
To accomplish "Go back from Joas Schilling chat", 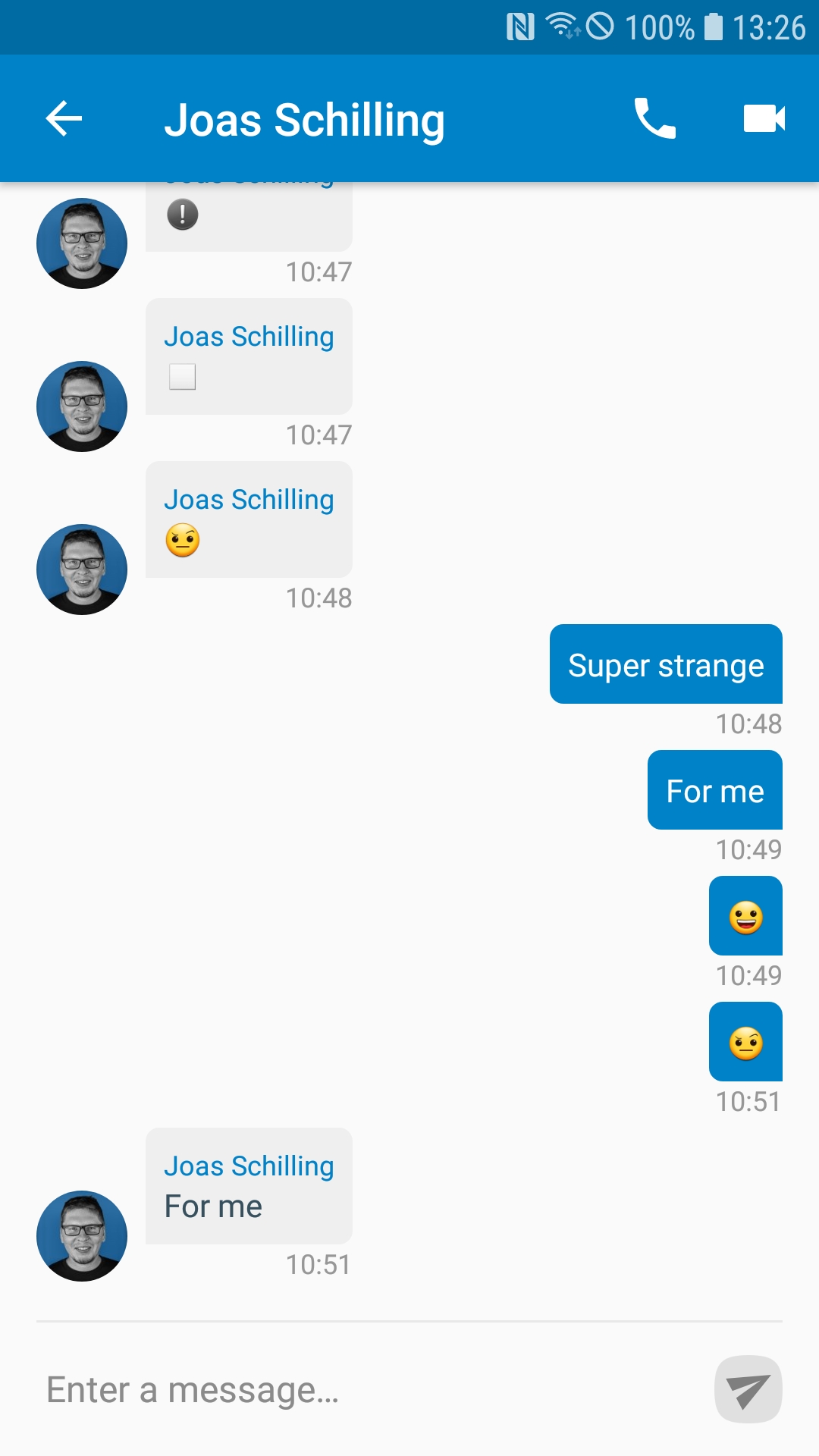I will pyautogui.click(x=64, y=119).
